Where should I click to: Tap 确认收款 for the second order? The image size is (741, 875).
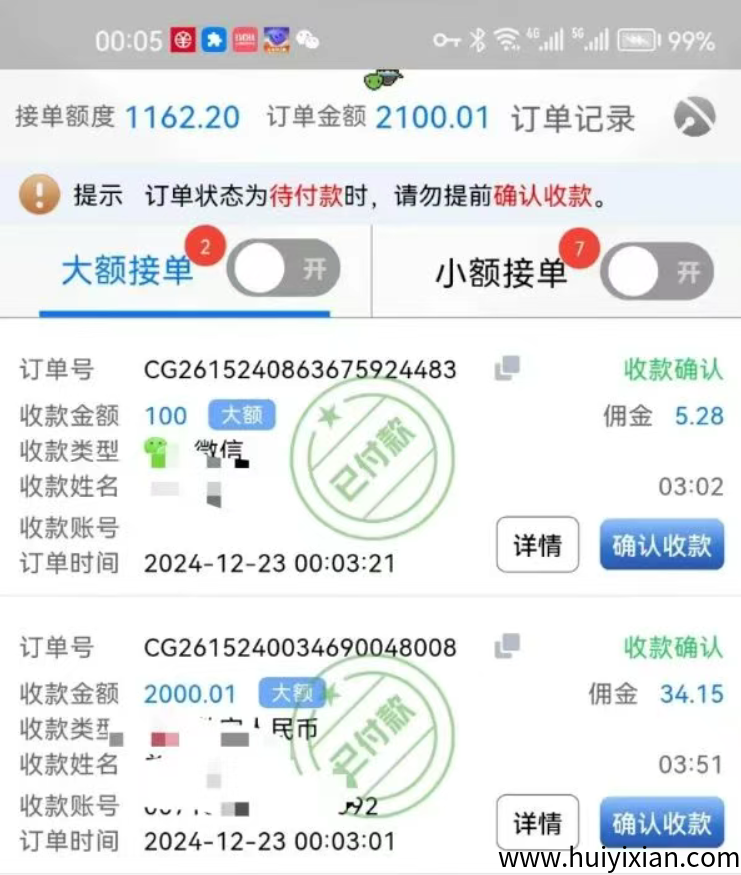pyautogui.click(x=661, y=821)
